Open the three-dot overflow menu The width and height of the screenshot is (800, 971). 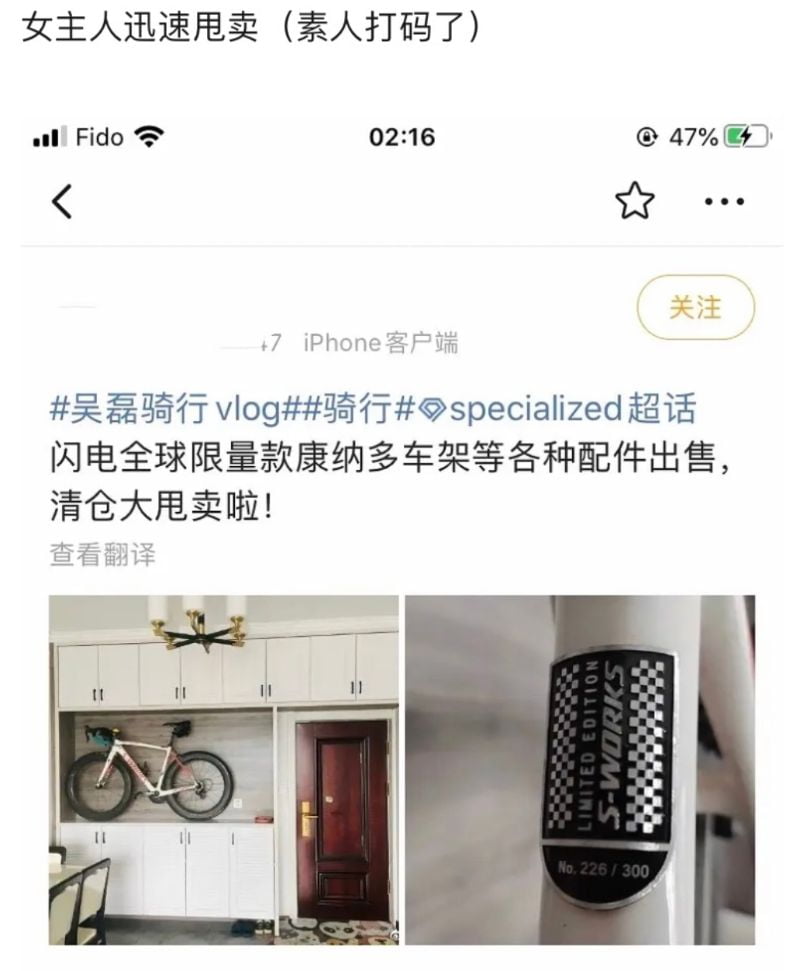(x=725, y=202)
